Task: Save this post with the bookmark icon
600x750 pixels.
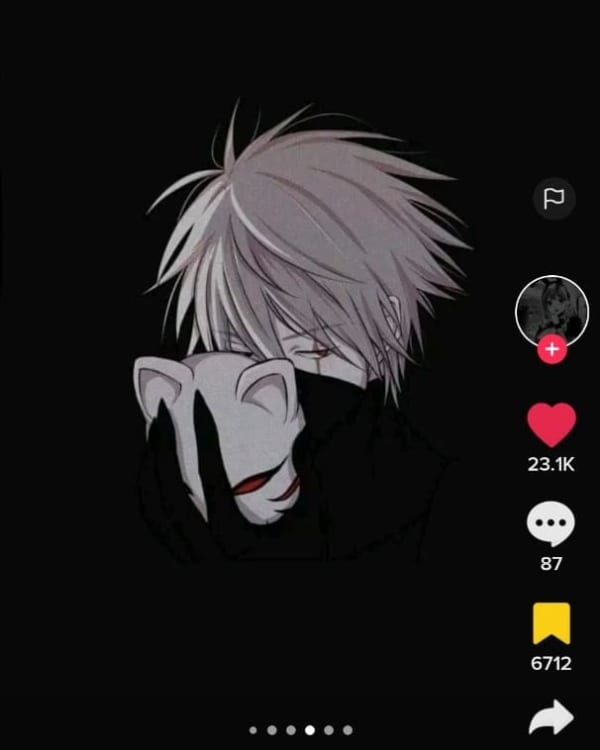Action: tap(551, 624)
